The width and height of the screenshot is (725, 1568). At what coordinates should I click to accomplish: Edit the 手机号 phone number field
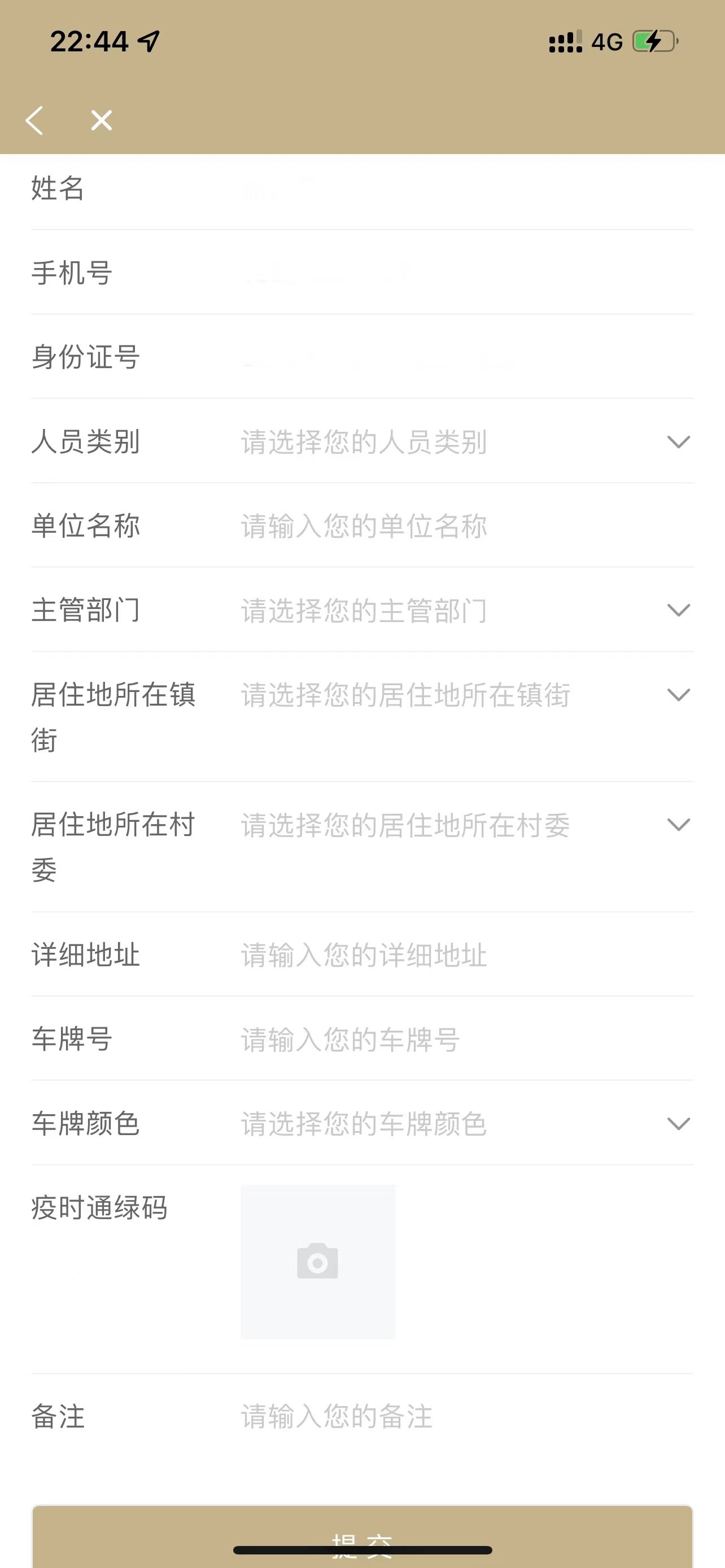[x=462, y=273]
